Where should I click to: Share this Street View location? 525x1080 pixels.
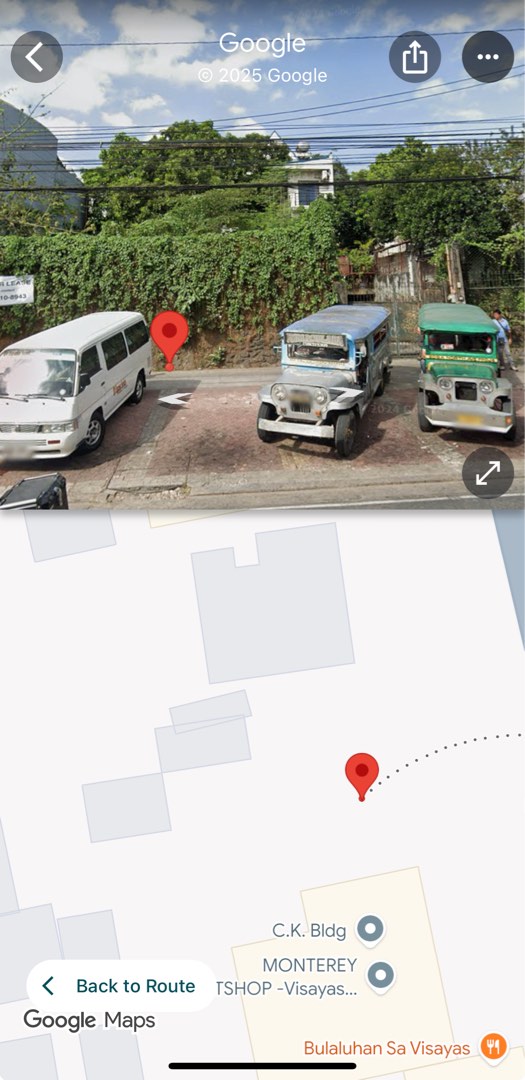point(415,57)
